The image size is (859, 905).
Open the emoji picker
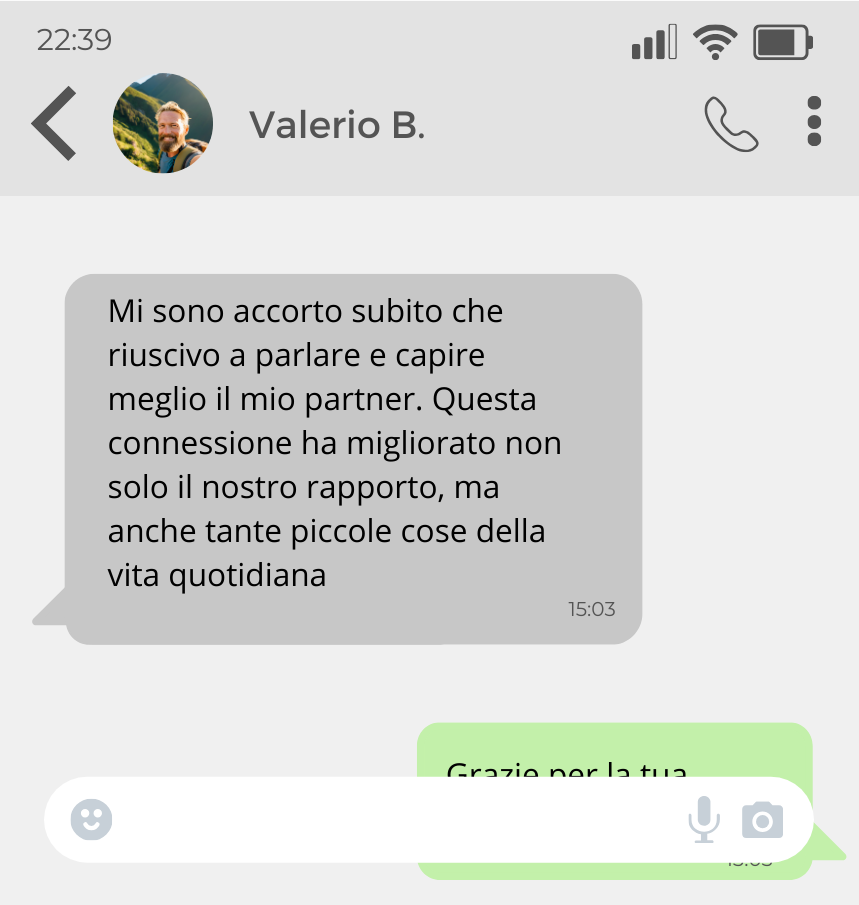92,820
